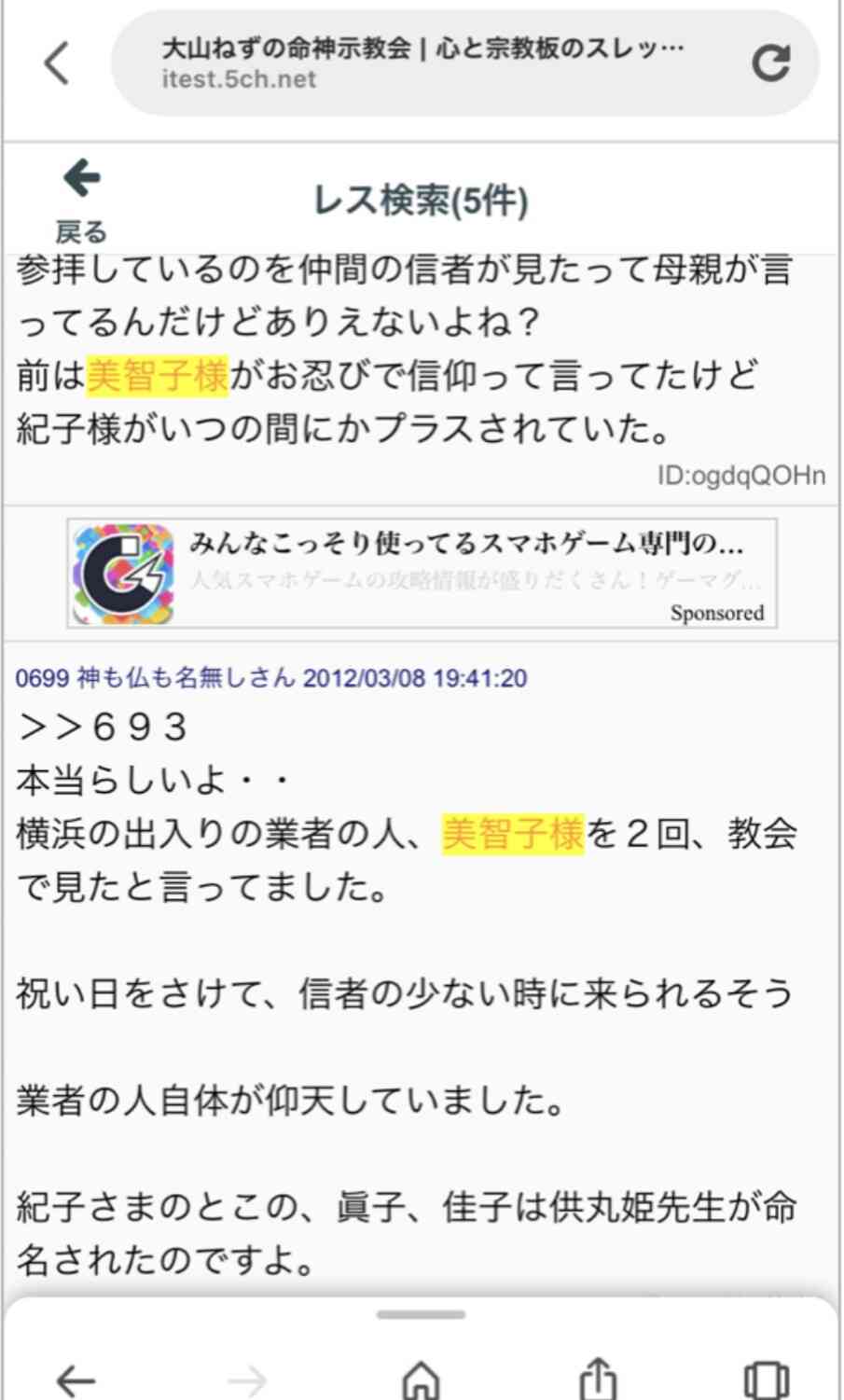The height and width of the screenshot is (1400, 844).
Task: Tap the browser back chevron at top
Action: [x=57, y=64]
